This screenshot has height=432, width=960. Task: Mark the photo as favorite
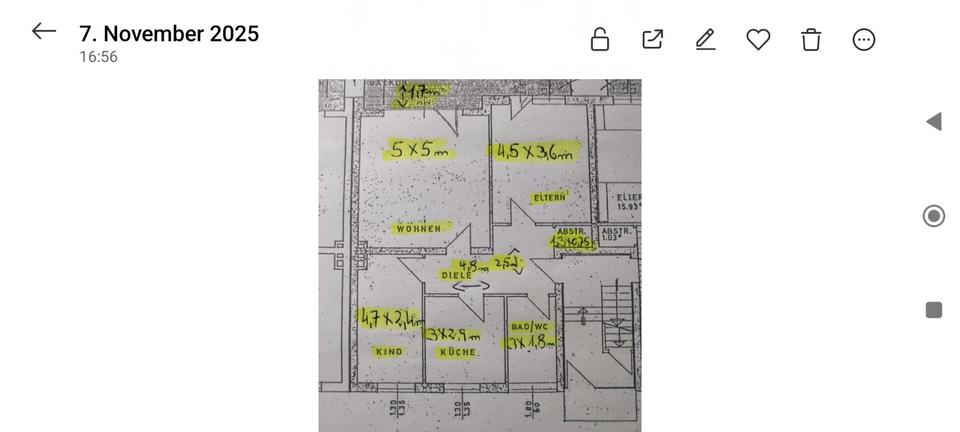759,39
